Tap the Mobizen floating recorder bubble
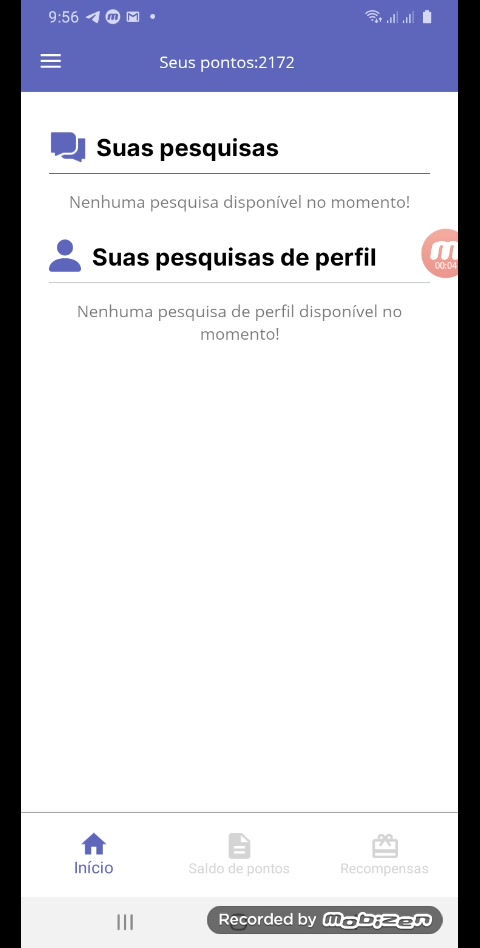Image resolution: width=480 pixels, height=948 pixels. (x=440, y=253)
